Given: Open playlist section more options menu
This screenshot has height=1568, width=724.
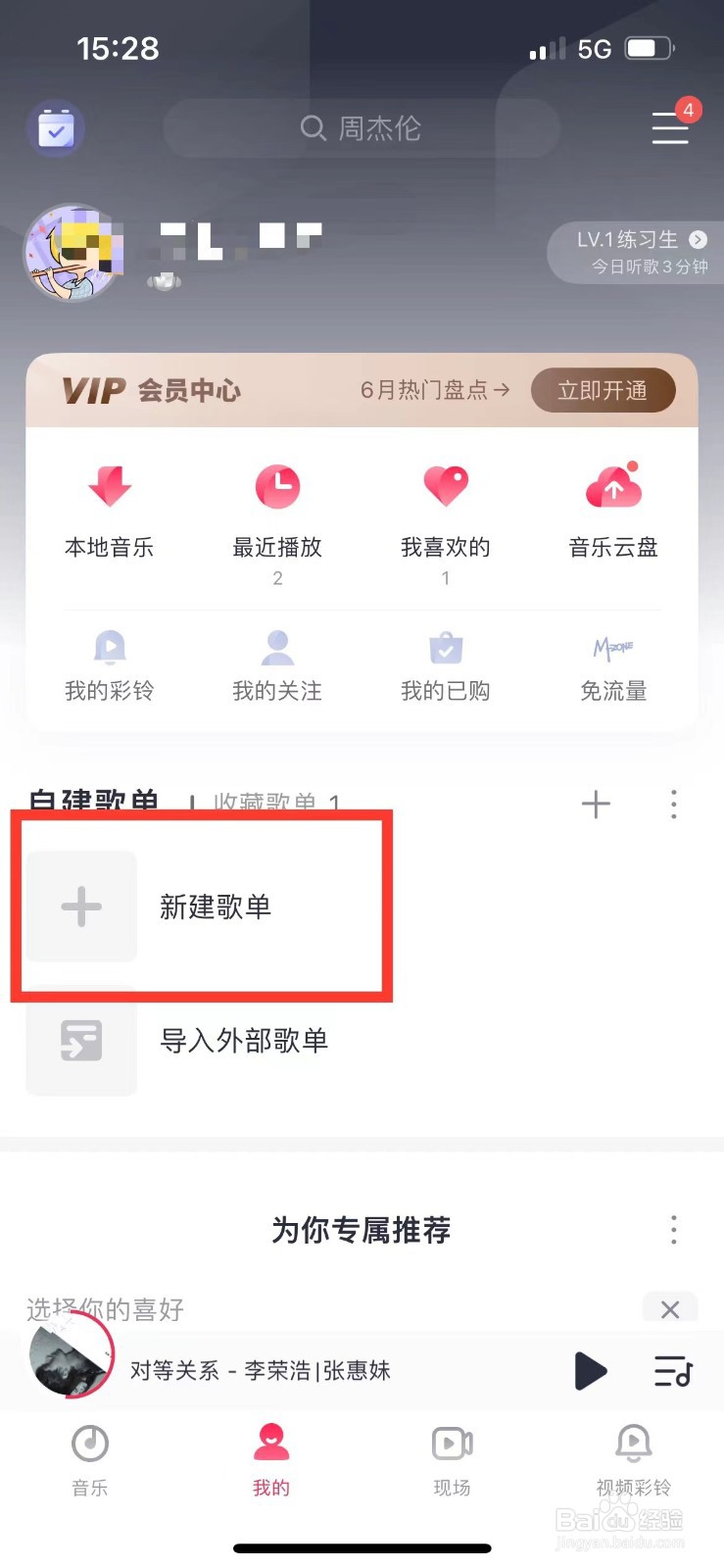Looking at the screenshot, I should [x=673, y=804].
